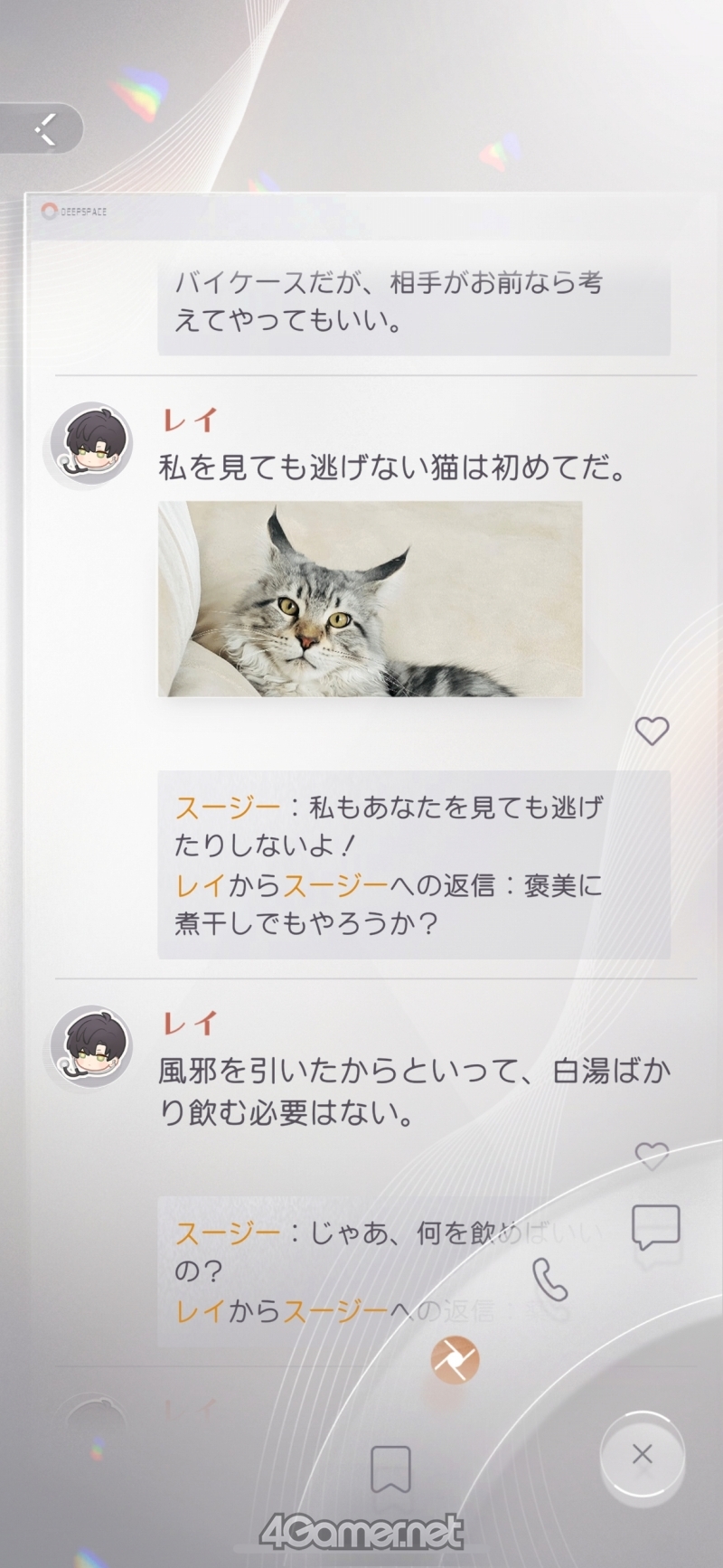Open Rei's avatar on the cat post
The width and height of the screenshot is (723, 1568).
pyautogui.click(x=90, y=444)
